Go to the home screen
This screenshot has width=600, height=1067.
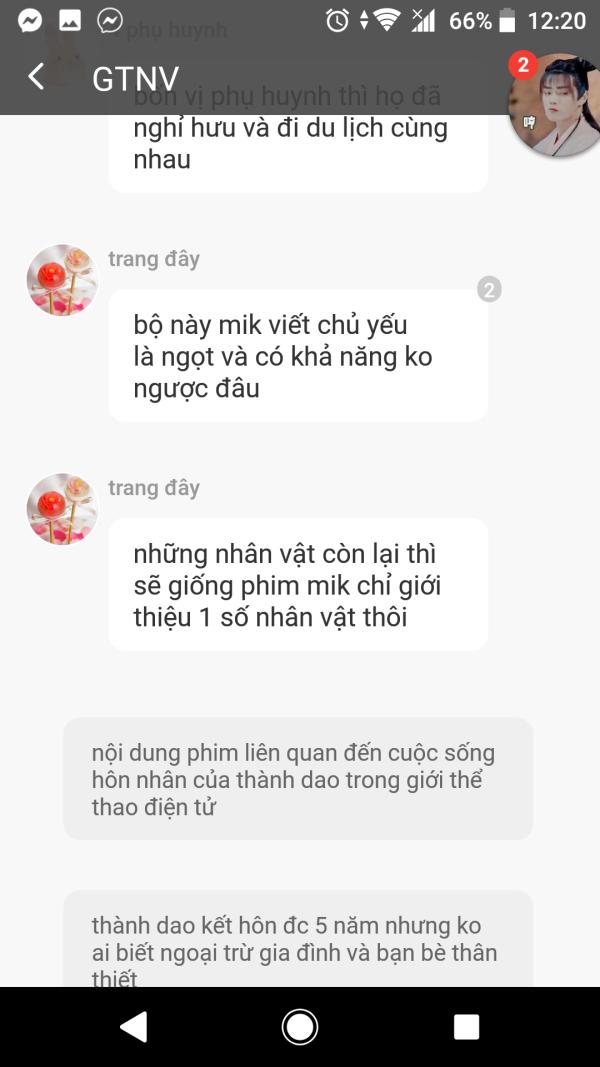click(300, 1026)
